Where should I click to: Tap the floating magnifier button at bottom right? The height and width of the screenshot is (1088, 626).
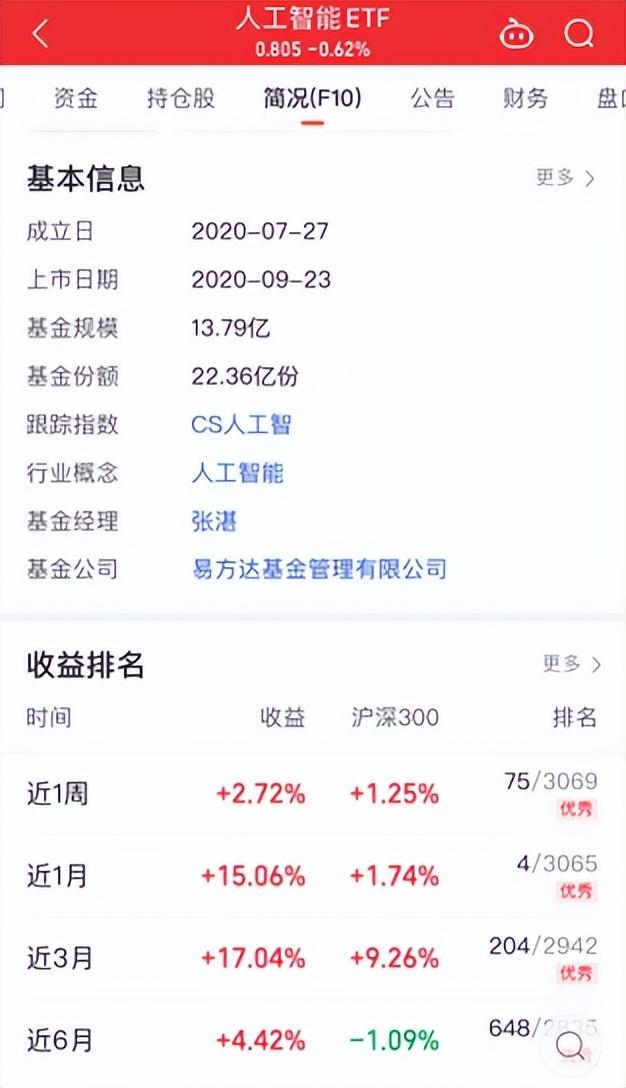tap(572, 1044)
